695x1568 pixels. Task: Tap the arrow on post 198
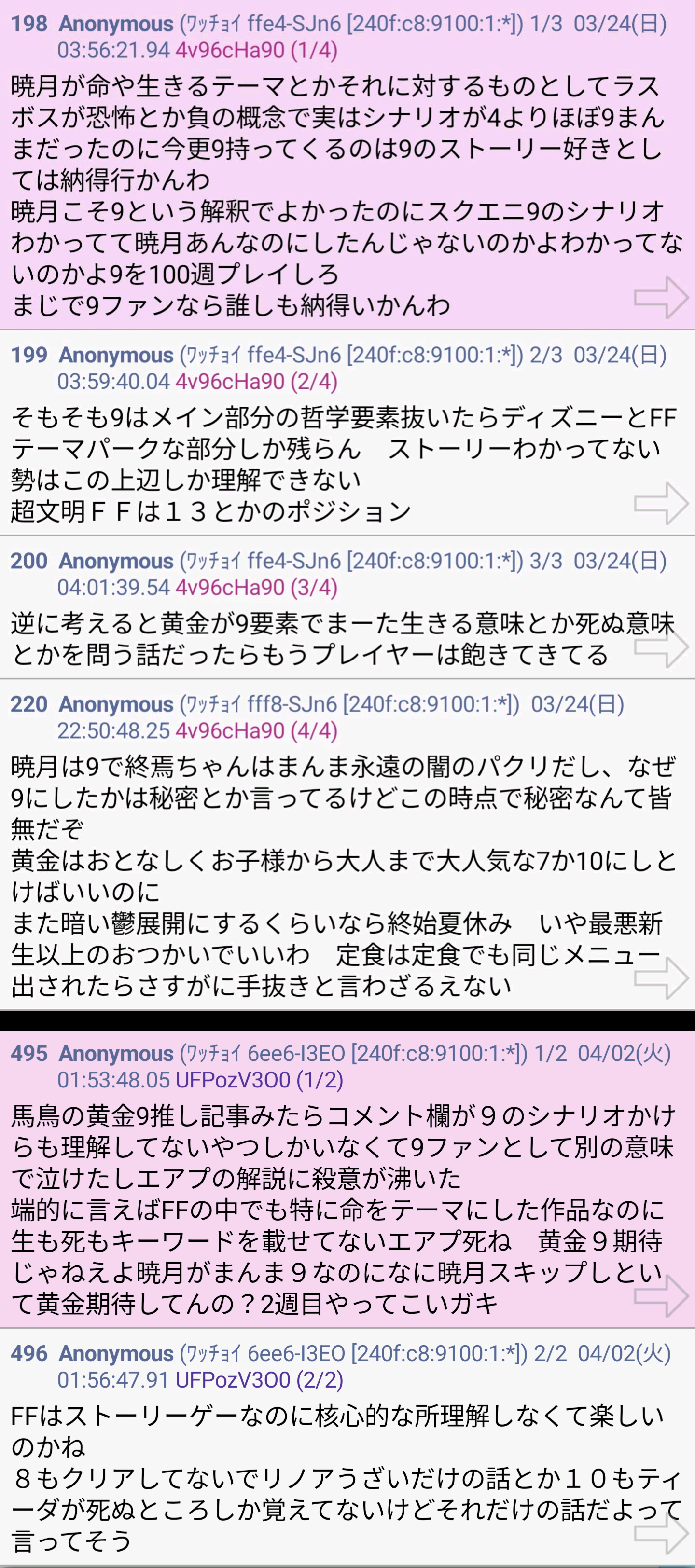coord(662,297)
